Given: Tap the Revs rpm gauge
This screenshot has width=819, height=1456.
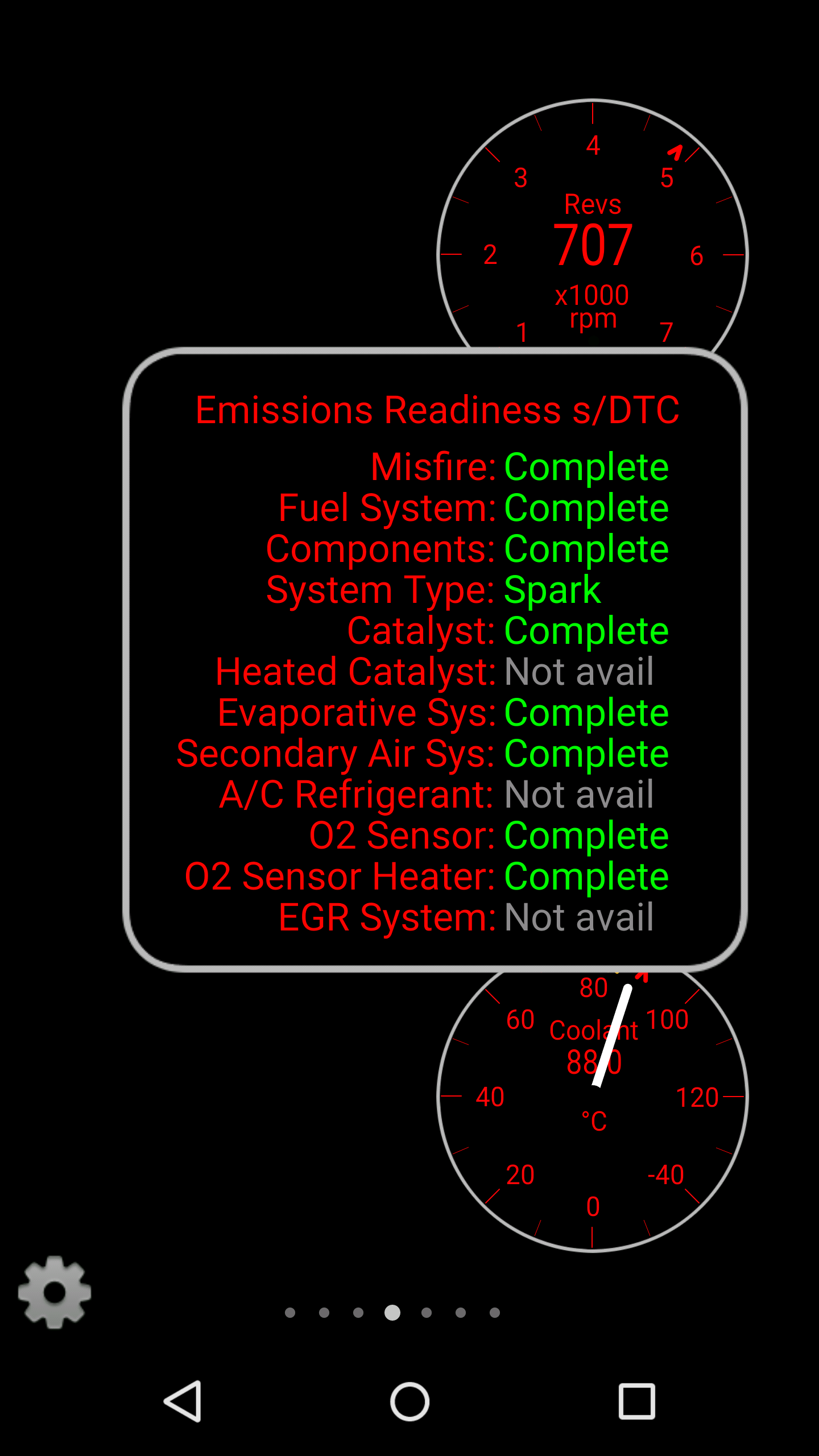Looking at the screenshot, I should pyautogui.click(x=593, y=239).
